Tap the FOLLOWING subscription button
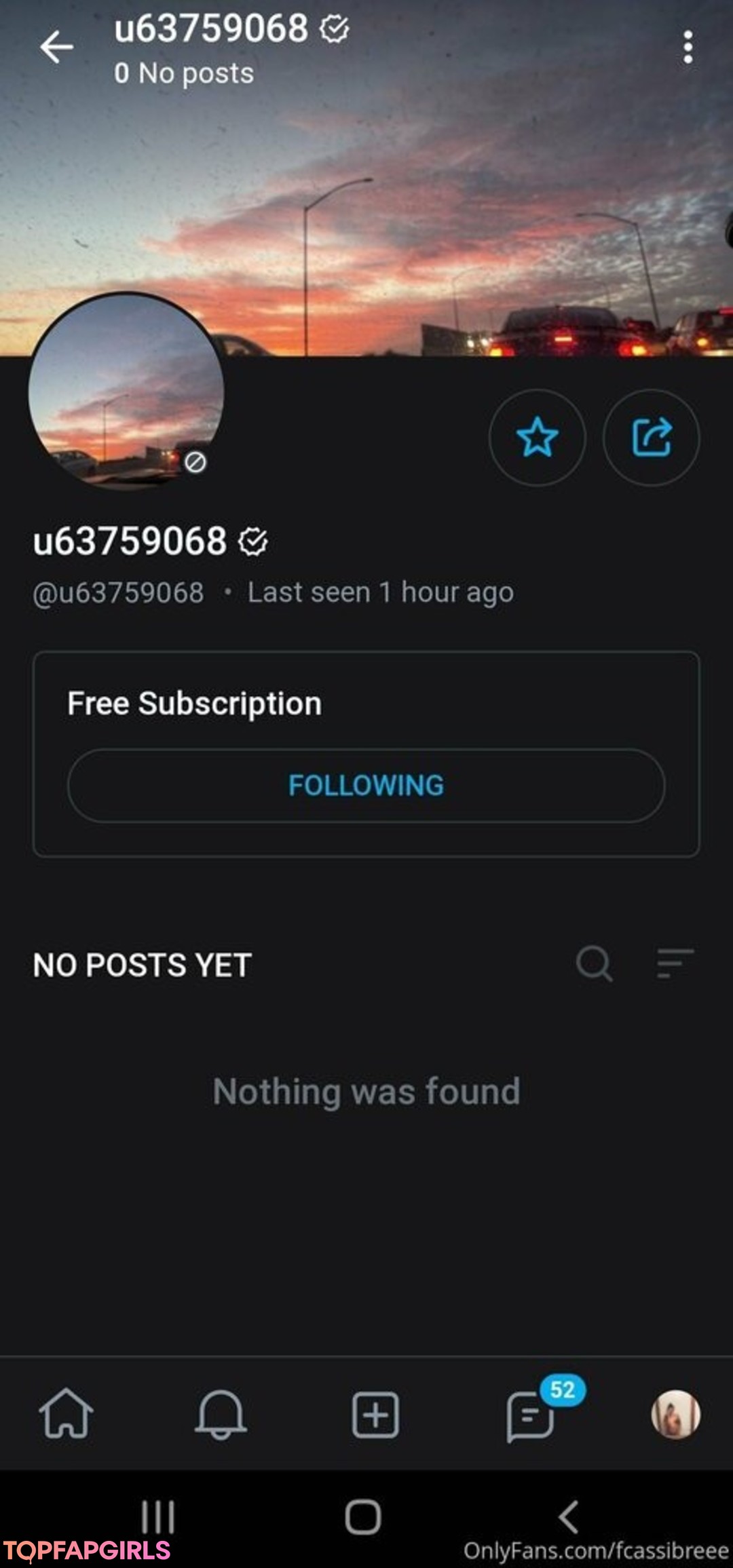 coord(366,785)
